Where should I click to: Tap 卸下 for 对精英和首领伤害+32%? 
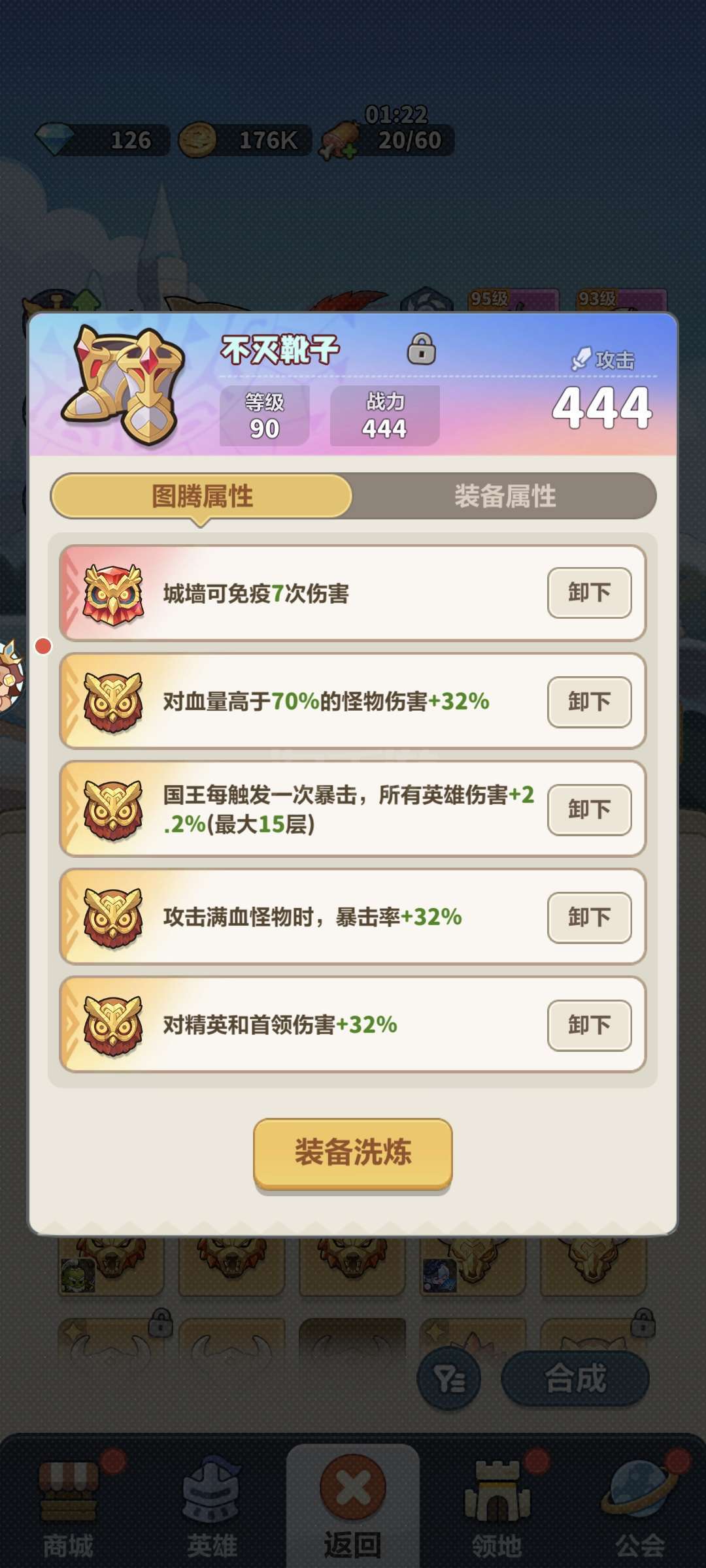589,1025
